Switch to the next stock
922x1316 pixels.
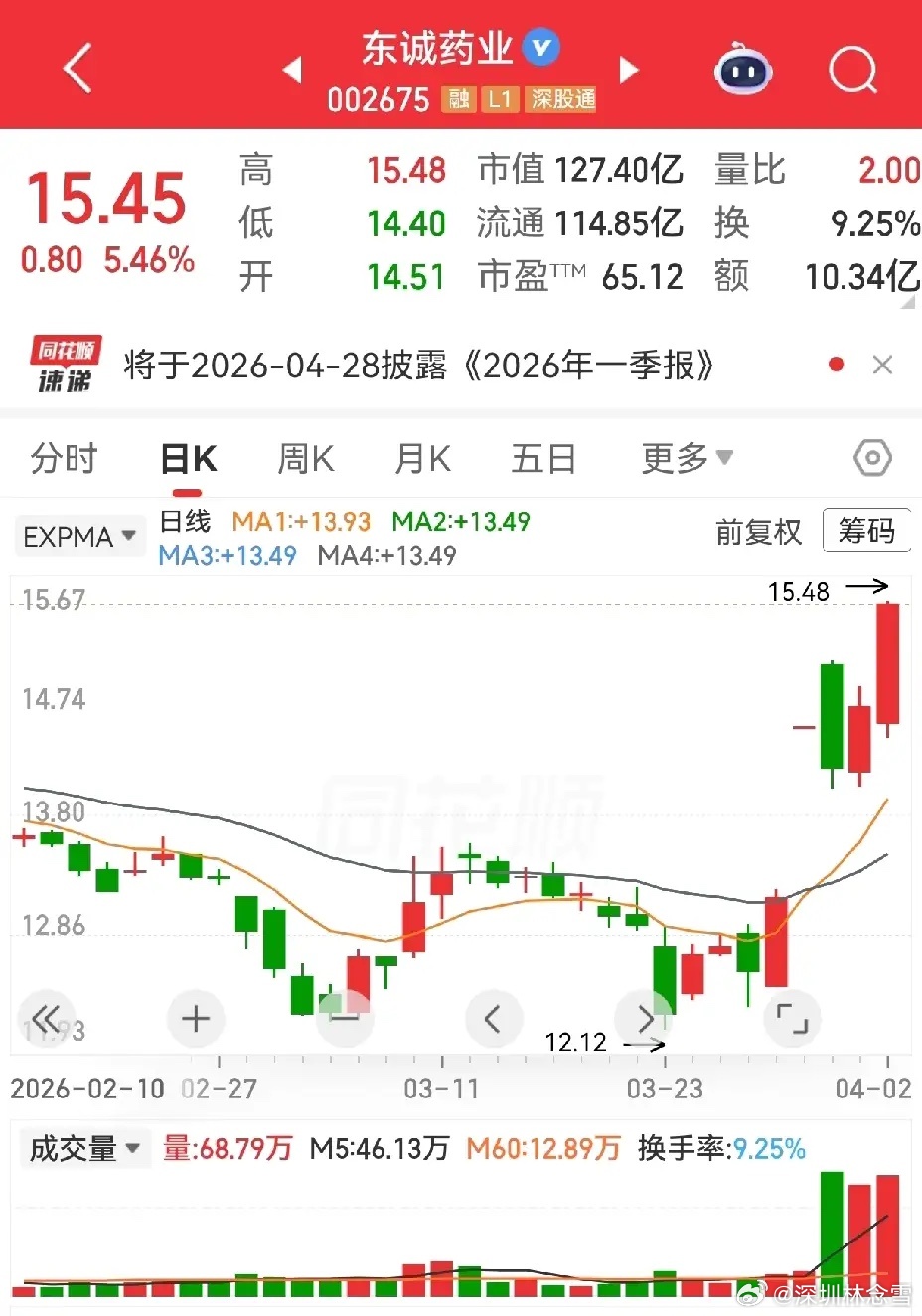point(628,70)
